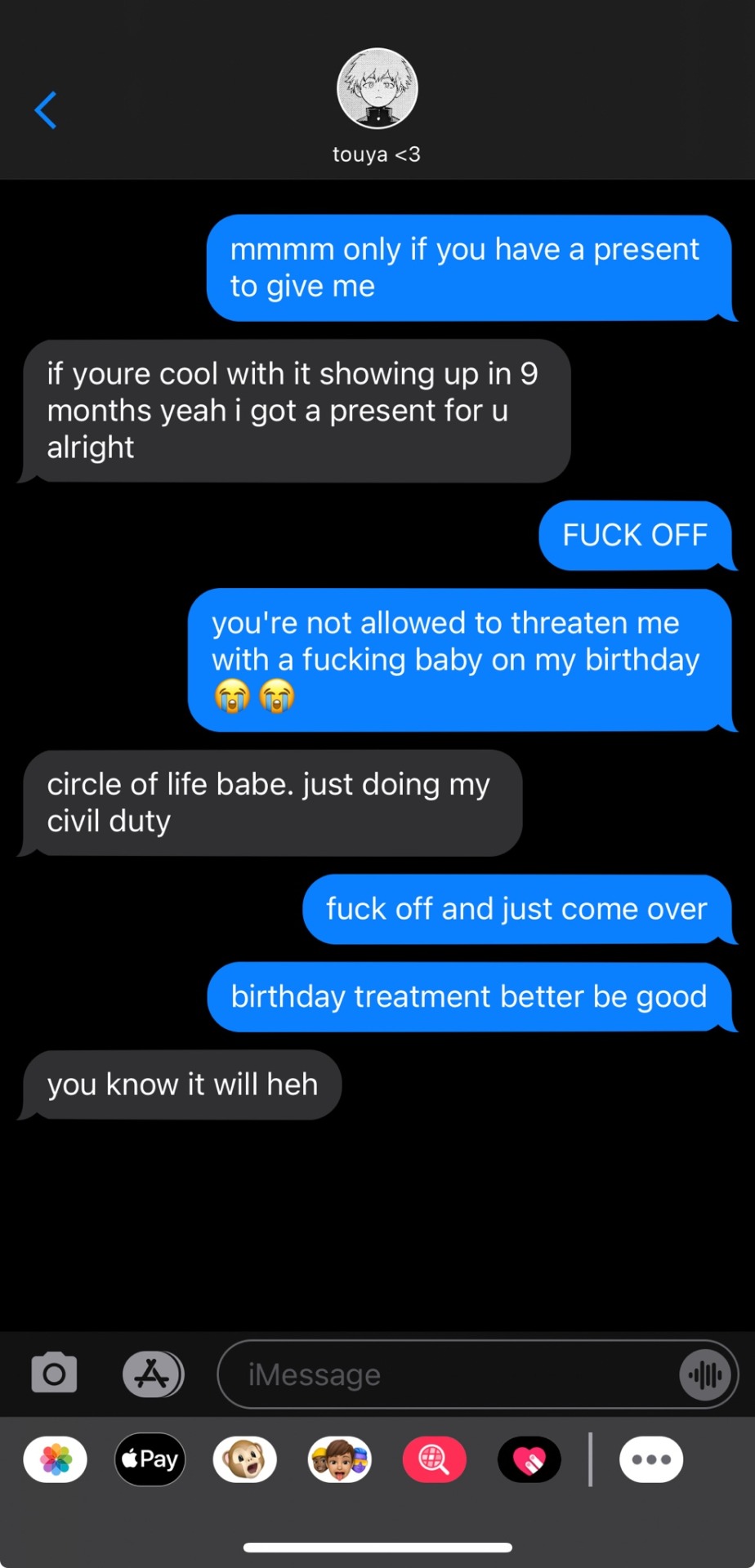Open the Animoji monkey app
This screenshot has width=755, height=1568.
[x=244, y=1459]
